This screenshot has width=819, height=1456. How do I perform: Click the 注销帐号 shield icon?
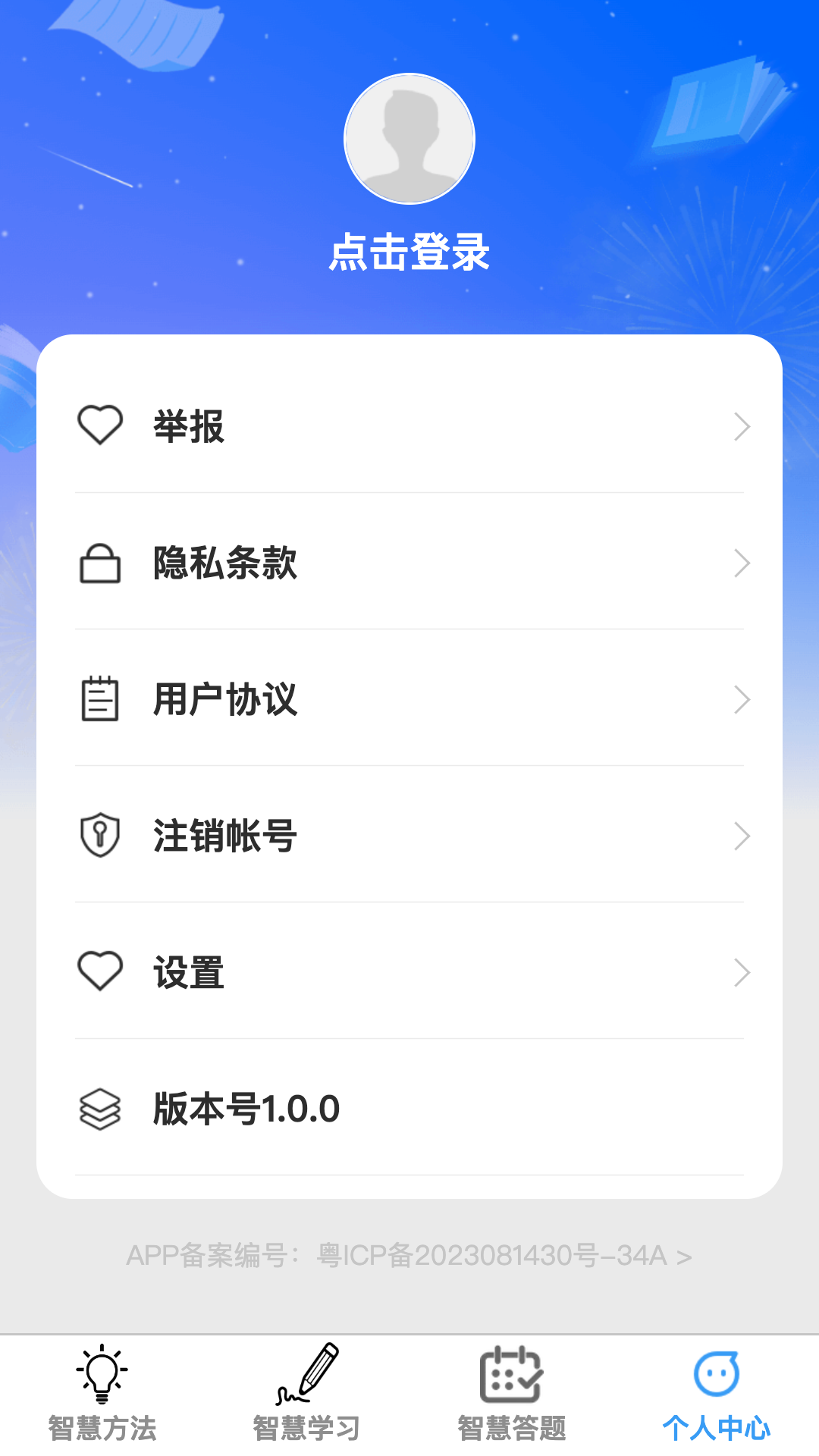pyautogui.click(x=101, y=835)
